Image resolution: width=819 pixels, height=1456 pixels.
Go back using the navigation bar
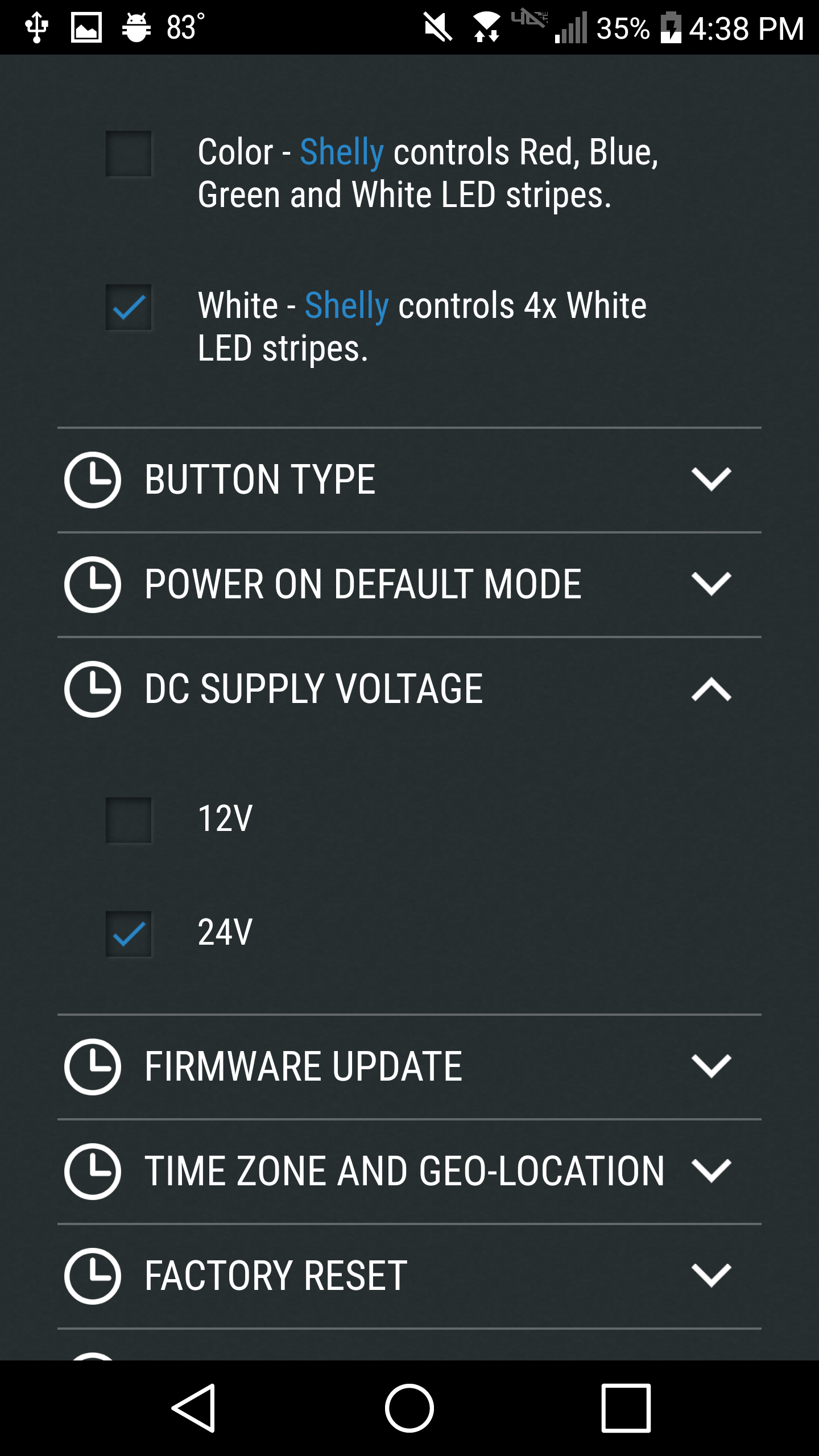point(194,1408)
